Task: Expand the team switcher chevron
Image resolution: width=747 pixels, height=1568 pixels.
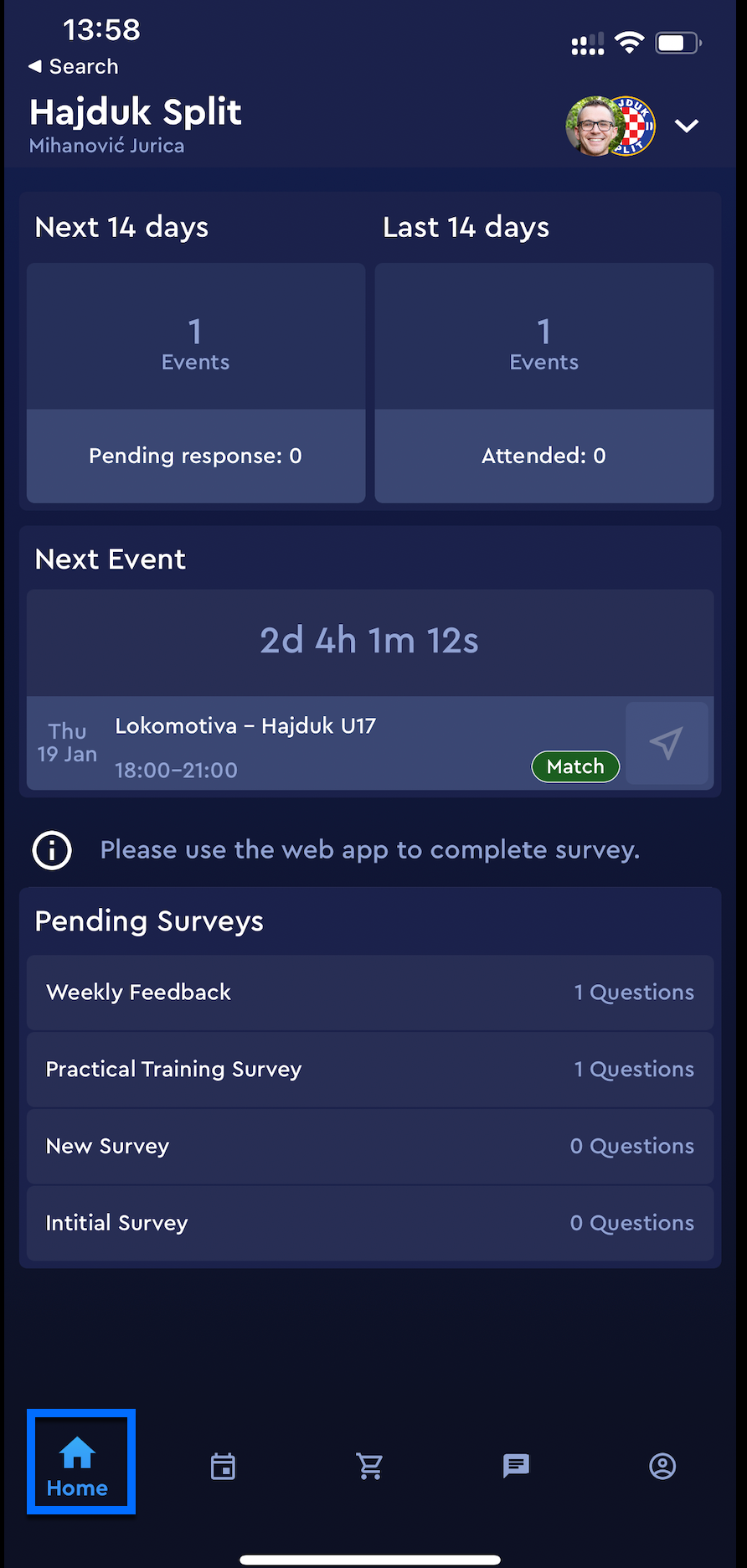Action: pos(687,126)
